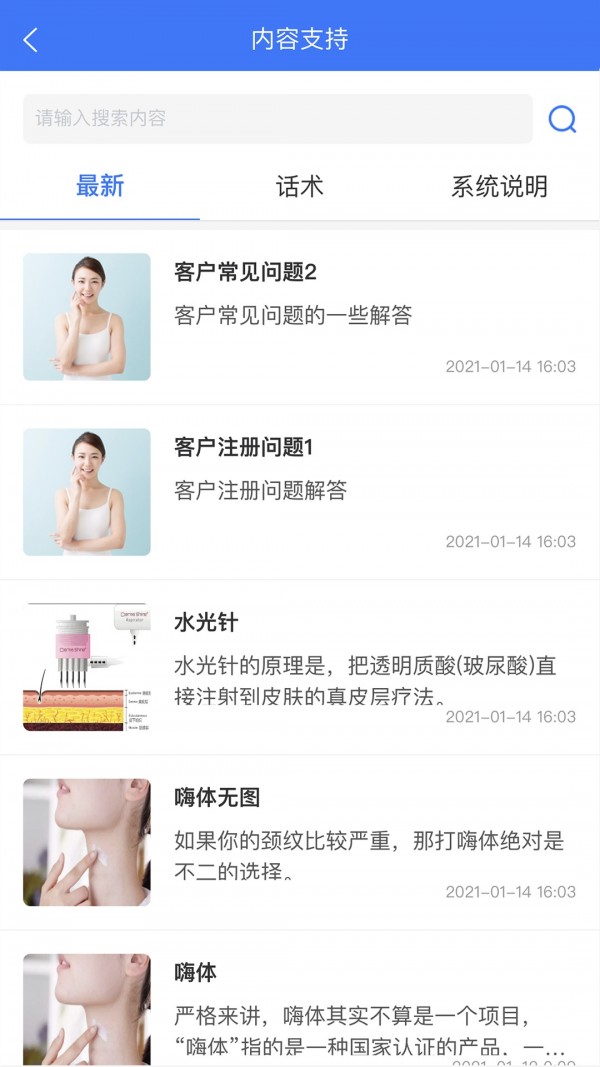Viewport: 600px width, 1067px height.
Task: Tap the magnifier search icon
Action: pos(563,120)
